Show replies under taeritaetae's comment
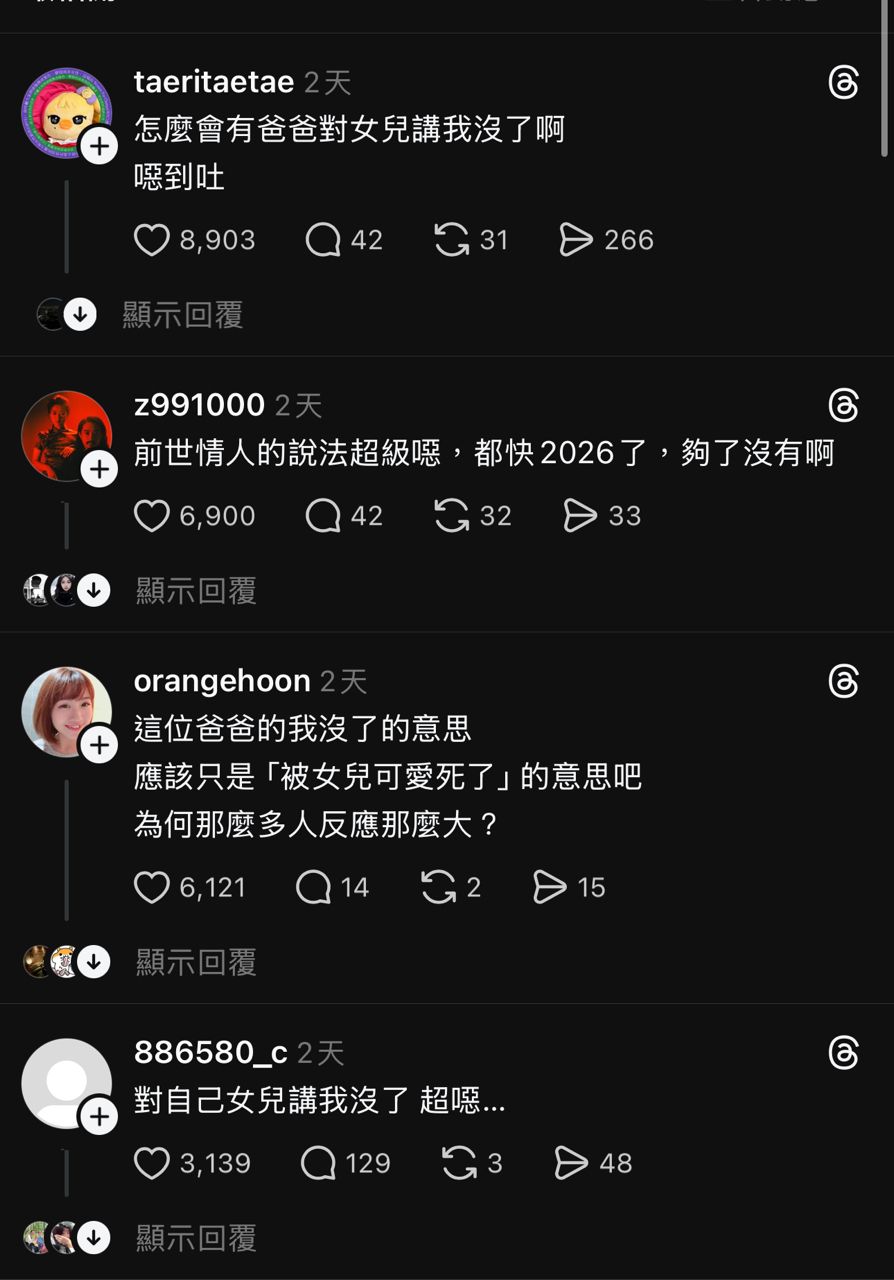Screen dimensions: 894x1280 [x=182, y=315]
